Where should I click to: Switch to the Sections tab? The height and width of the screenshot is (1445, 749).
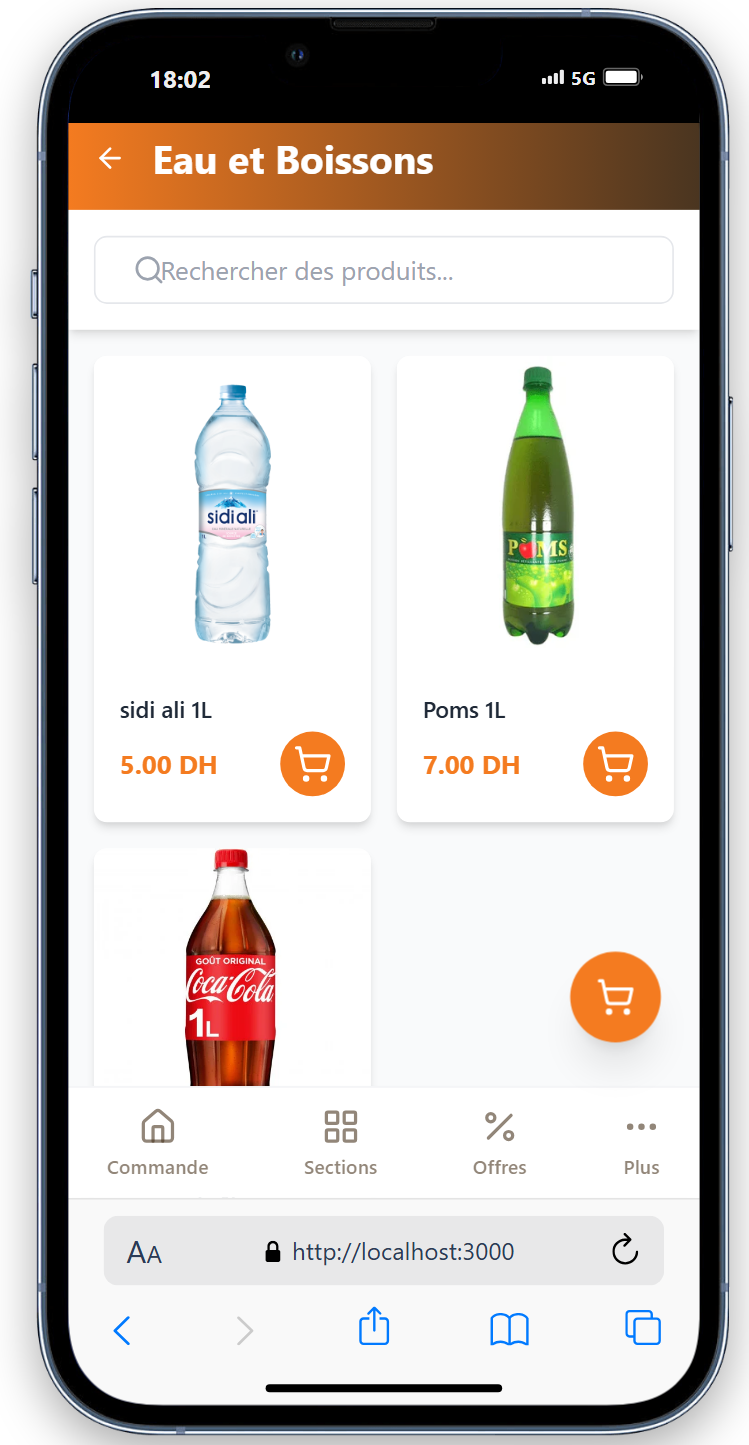(340, 1142)
